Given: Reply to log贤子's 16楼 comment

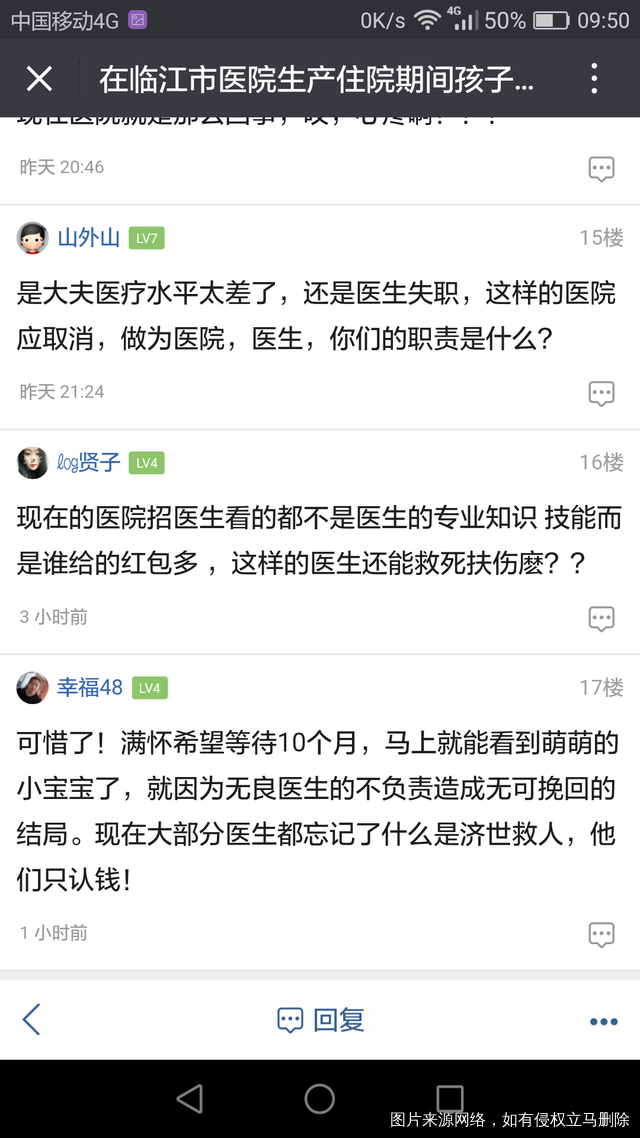Looking at the screenshot, I should pos(601,618).
